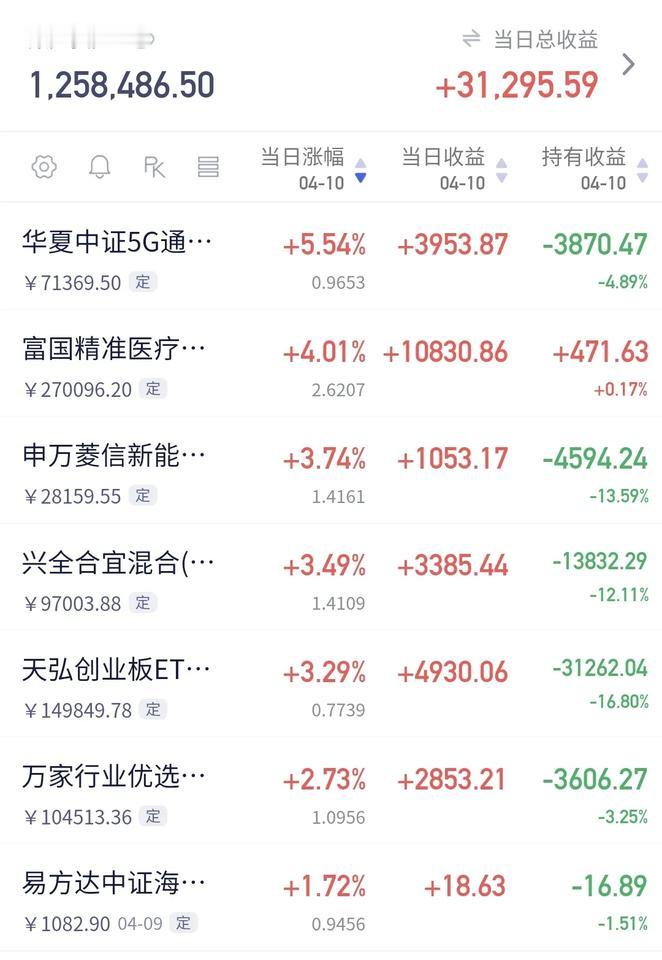Screen dimensions: 662x960
Task: Sort by 持有收益 column
Action: pyautogui.click(x=594, y=168)
